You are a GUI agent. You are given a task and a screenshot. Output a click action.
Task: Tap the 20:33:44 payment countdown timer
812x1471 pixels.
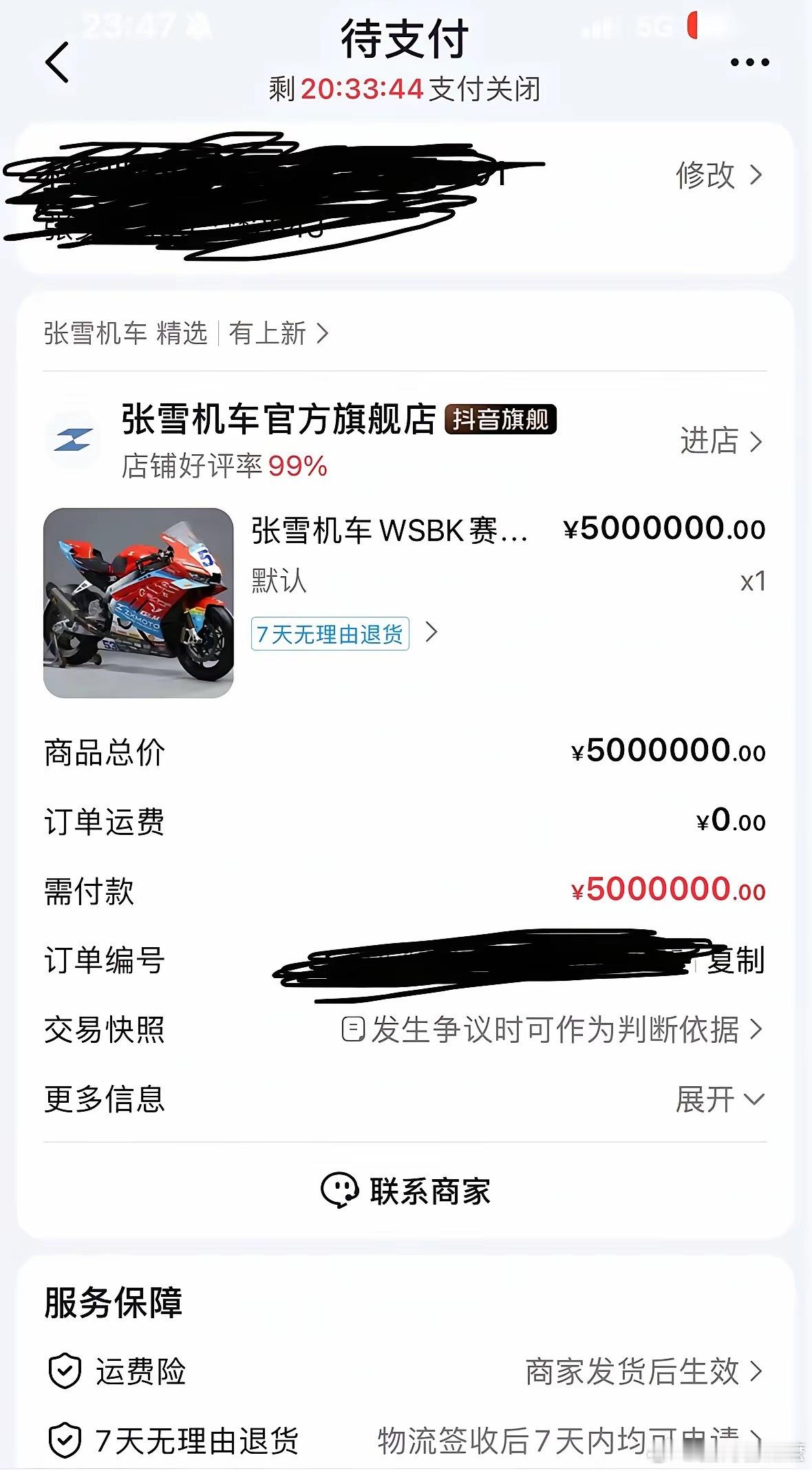363,89
